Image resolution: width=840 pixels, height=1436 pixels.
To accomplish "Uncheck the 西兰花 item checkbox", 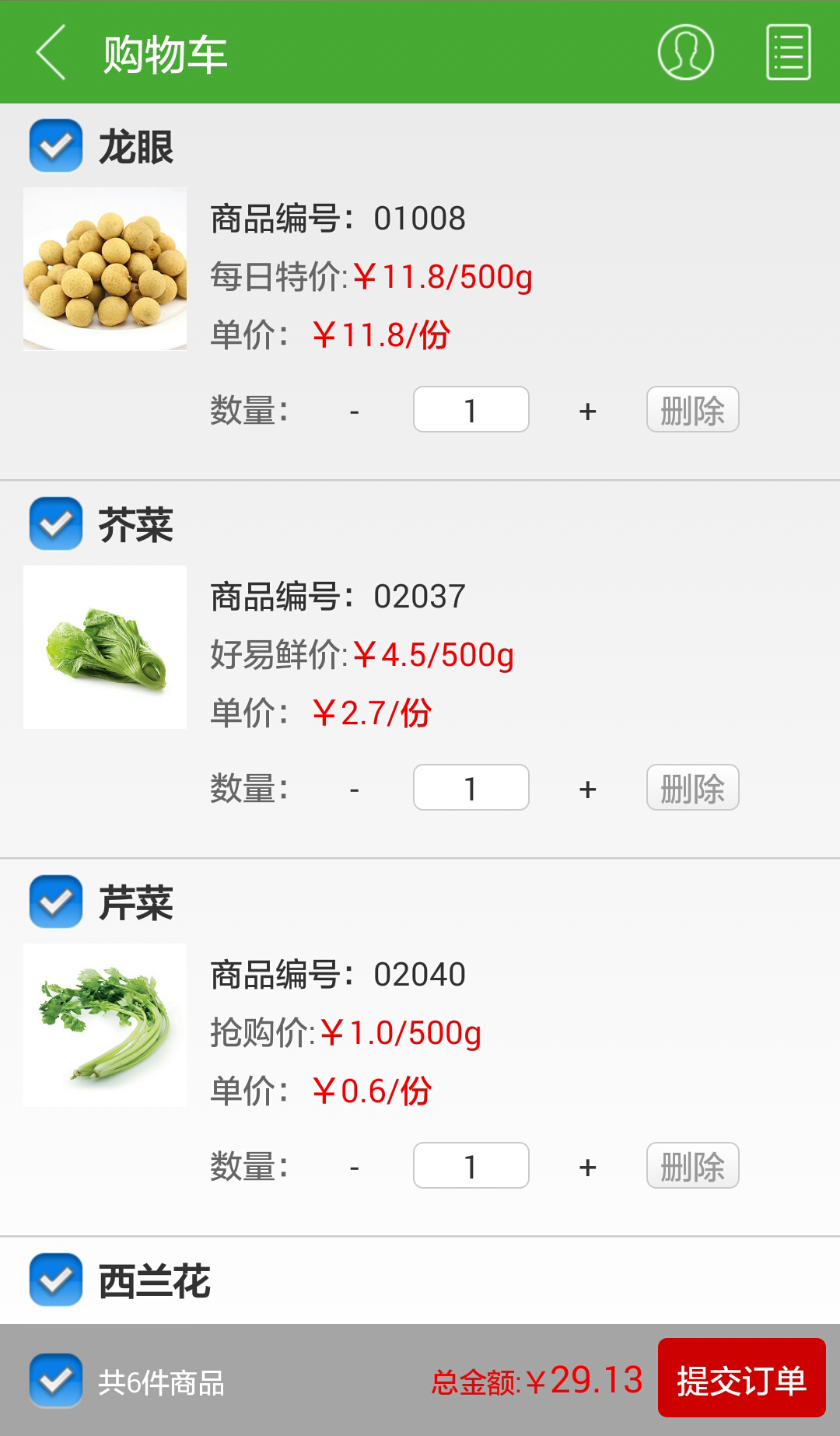I will click(56, 1280).
